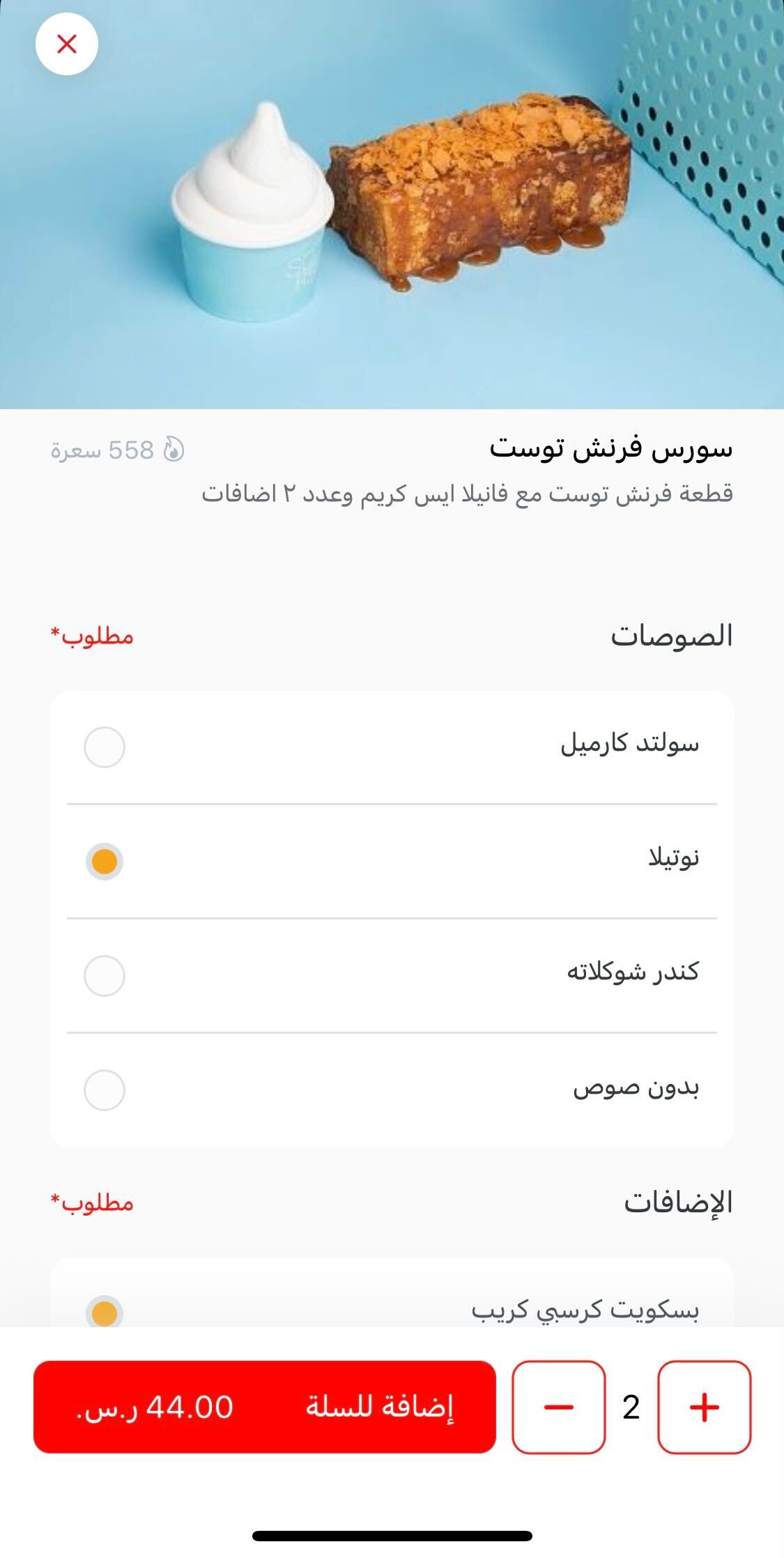Screen dimensions: 784x1558
Task: Decrease quantity with the minus button
Action: 558,1407
